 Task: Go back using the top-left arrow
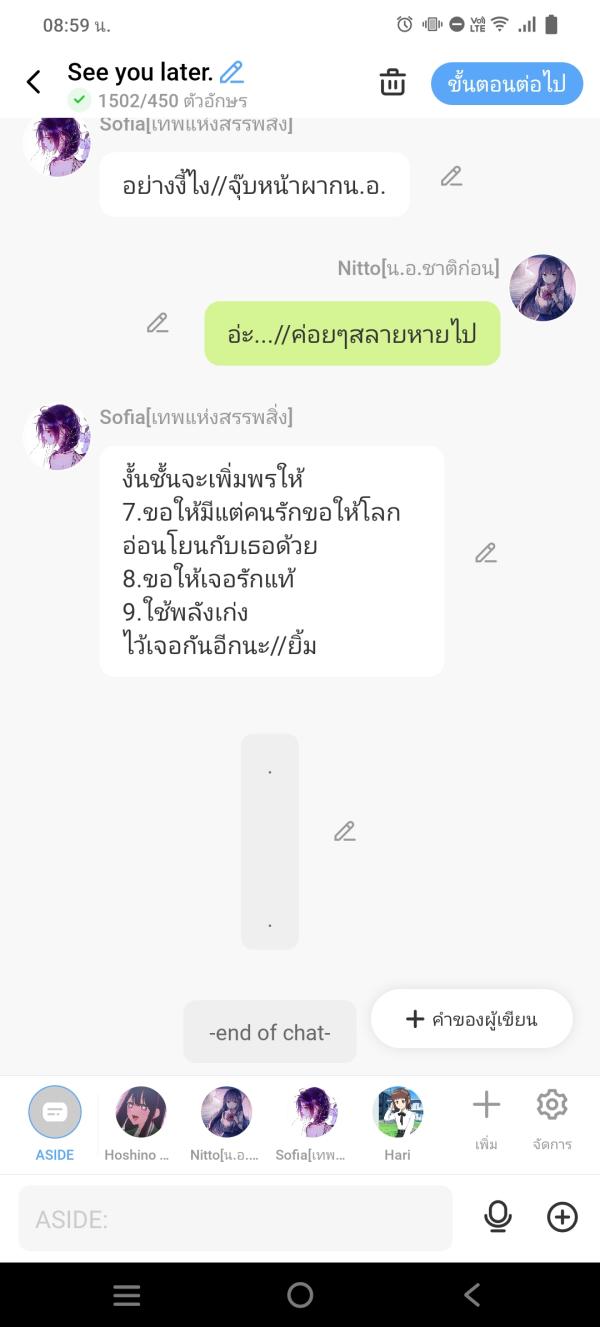[34, 82]
